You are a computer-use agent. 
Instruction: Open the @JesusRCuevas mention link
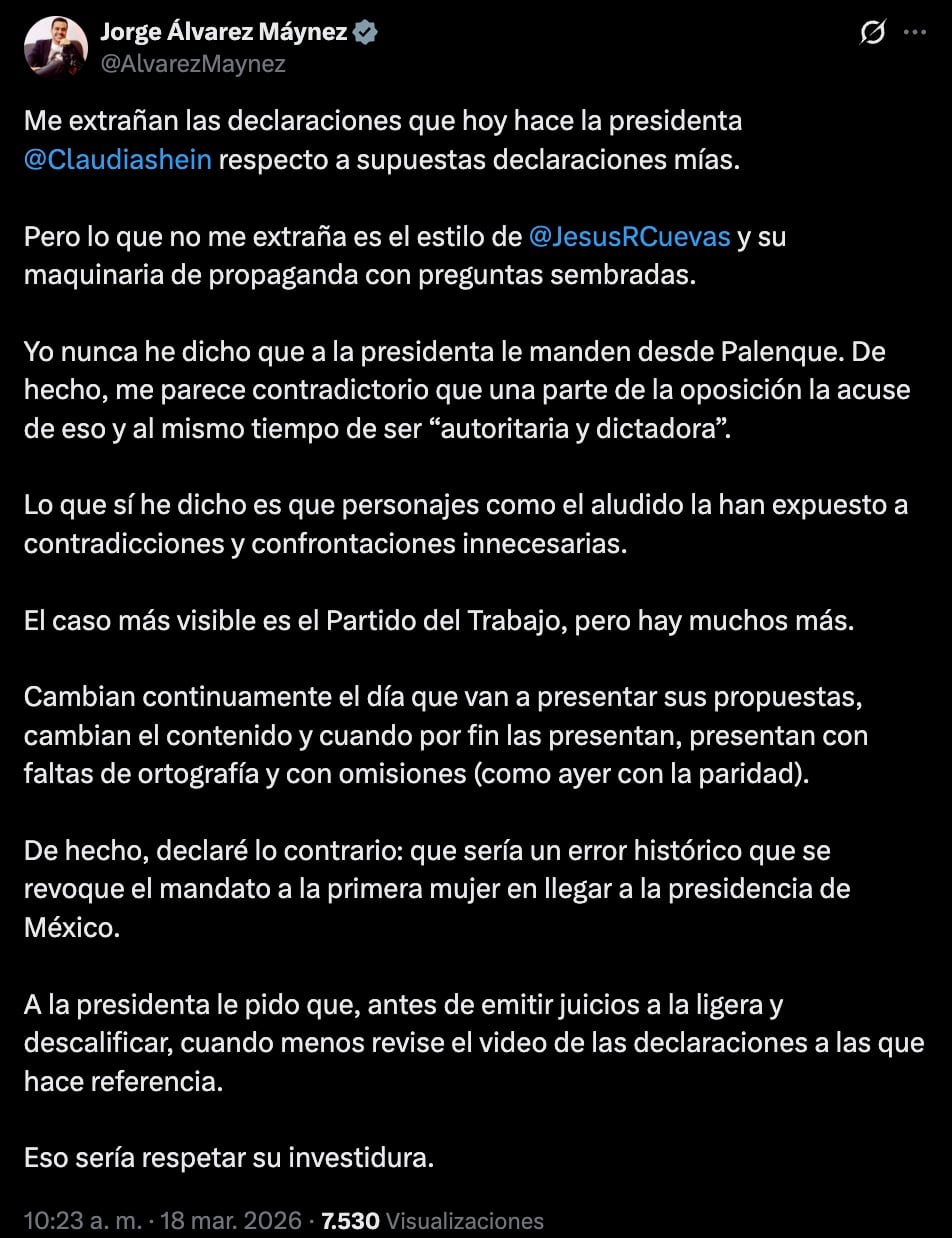(x=632, y=237)
